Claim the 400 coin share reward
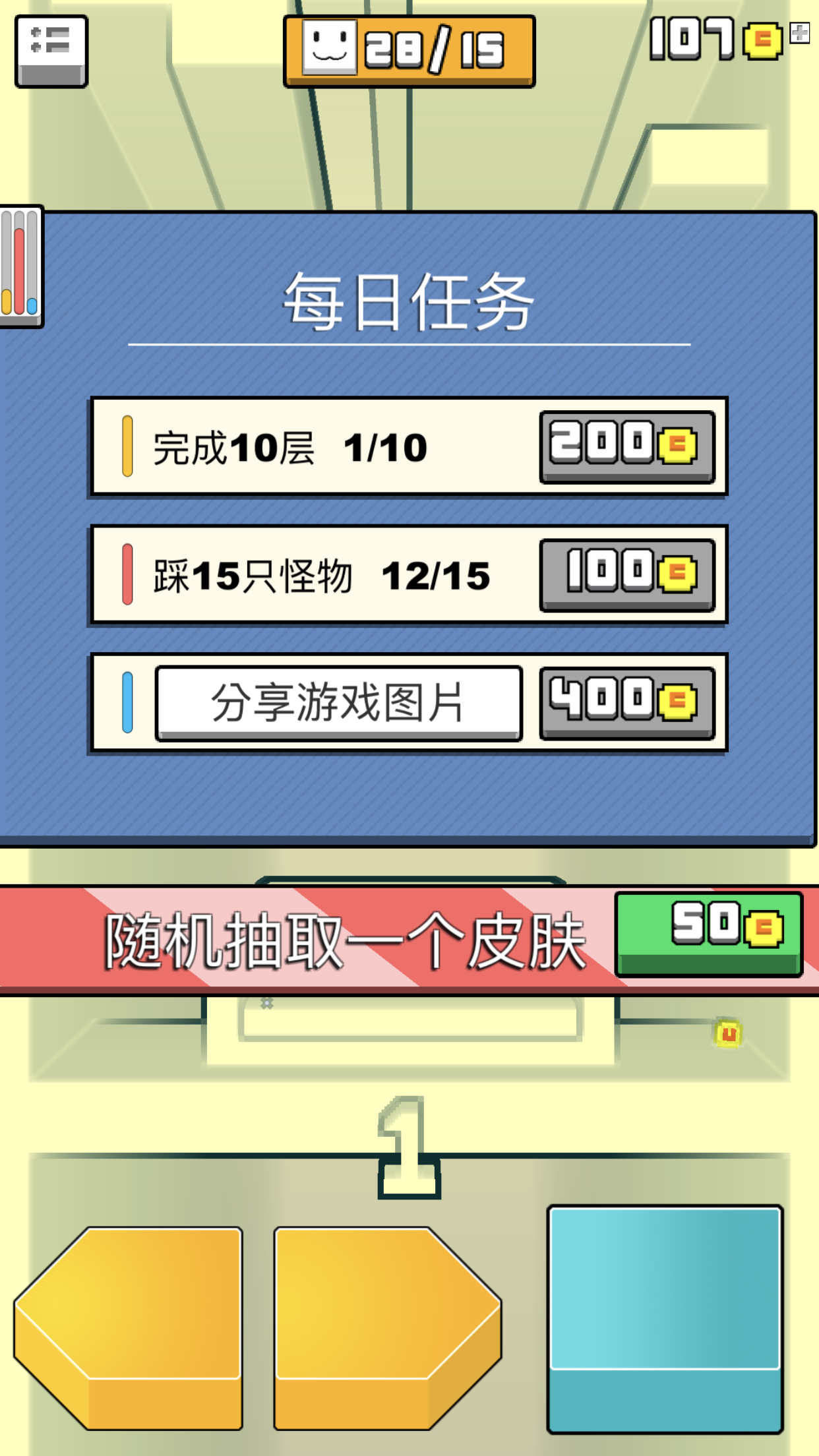The width and height of the screenshot is (819, 1456). [626, 703]
